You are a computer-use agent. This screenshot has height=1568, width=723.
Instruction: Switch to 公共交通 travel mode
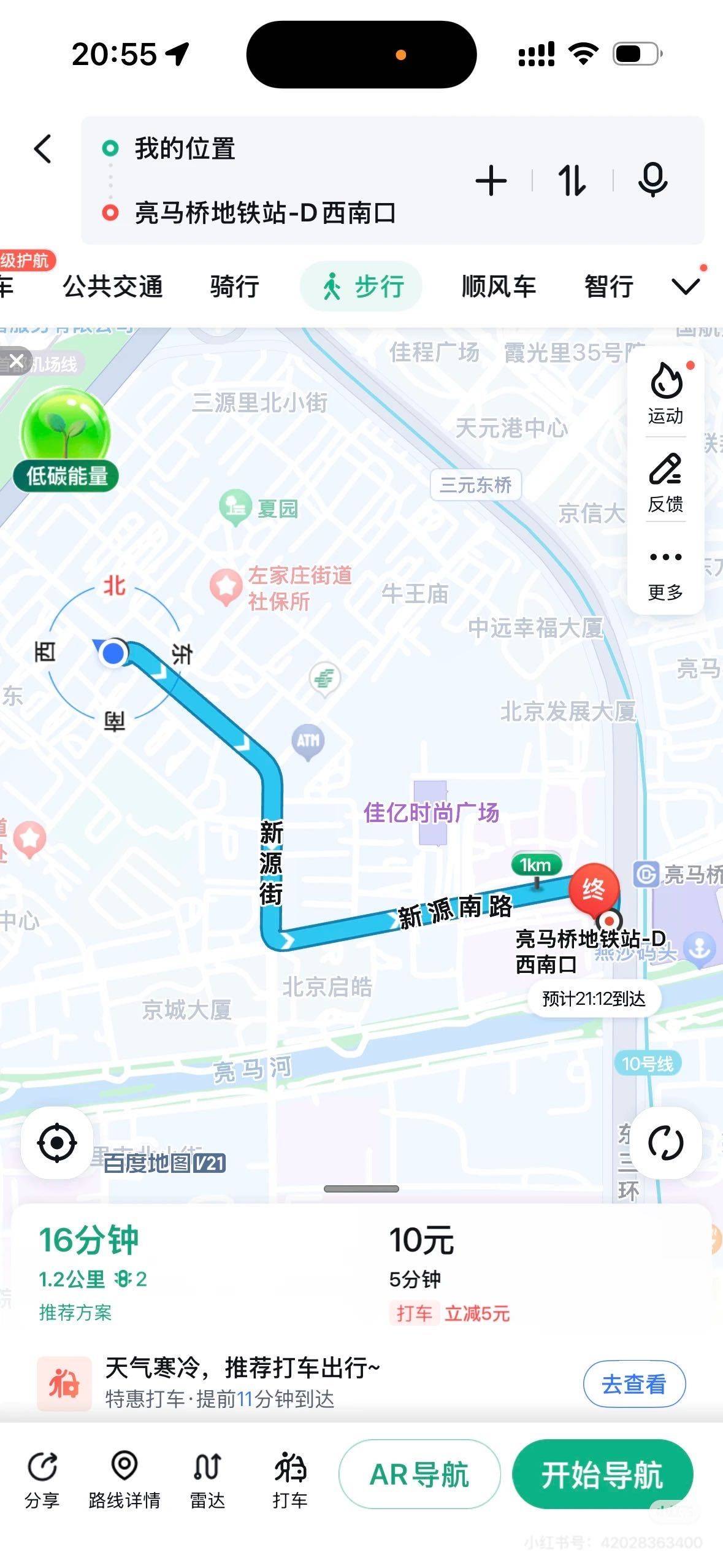[x=113, y=286]
